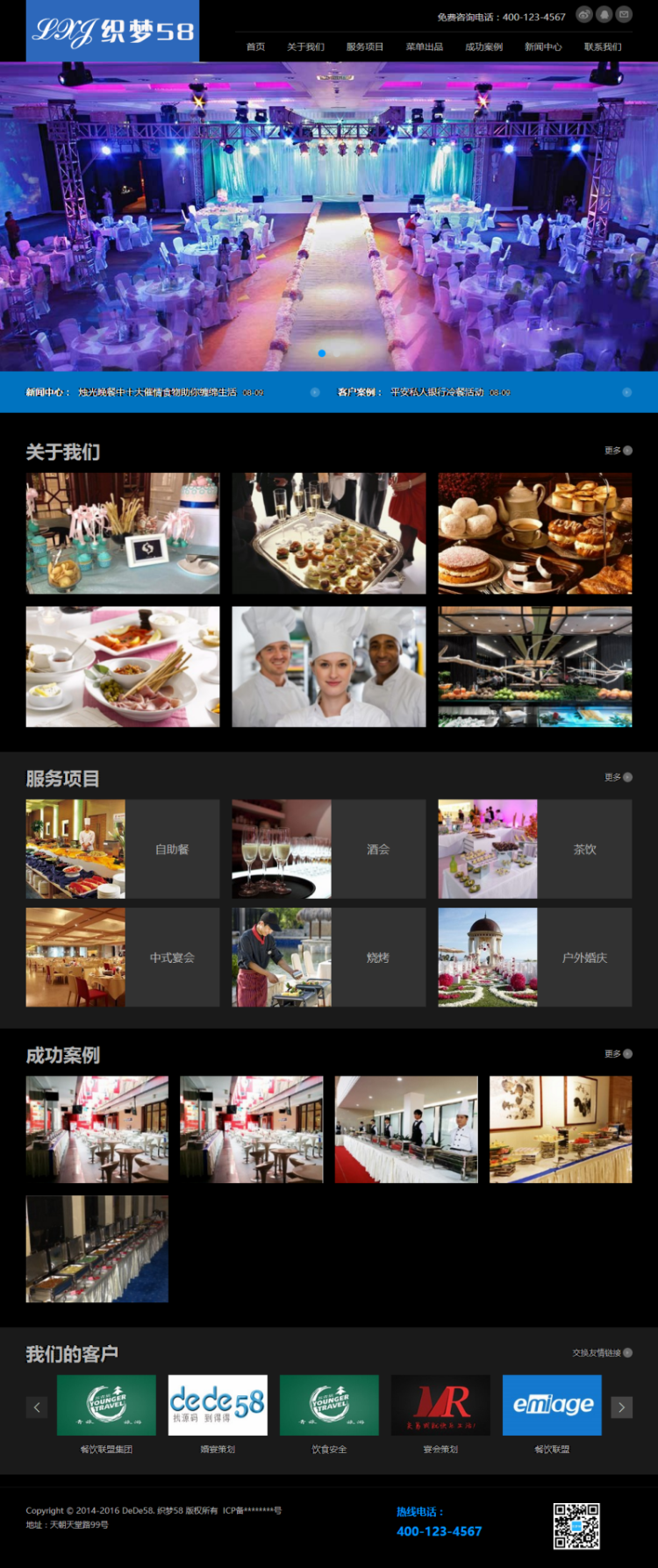Tap 更多 next to 关于我们
Image resolution: width=658 pixels, height=1568 pixels.
click(x=618, y=450)
